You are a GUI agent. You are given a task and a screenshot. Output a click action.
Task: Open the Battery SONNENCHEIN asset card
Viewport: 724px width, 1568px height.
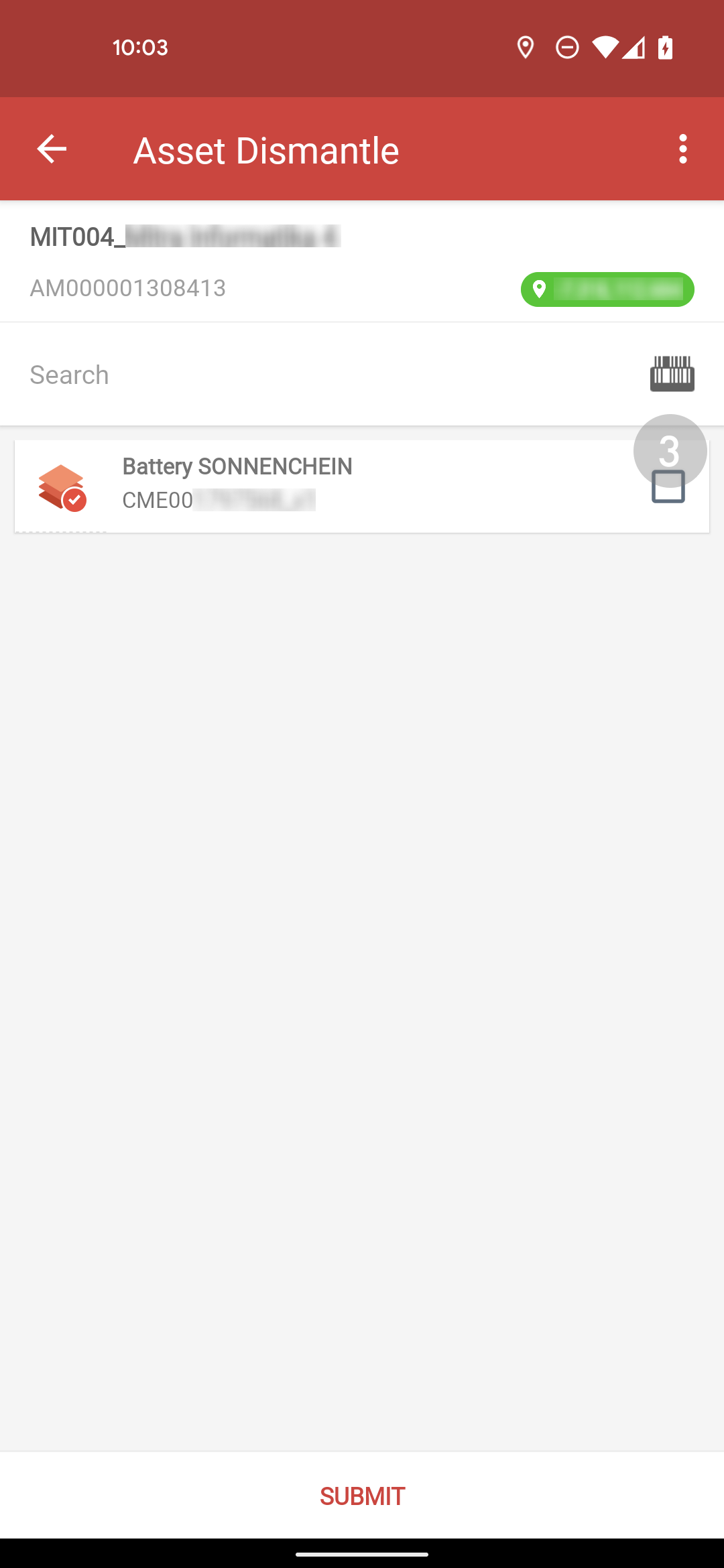click(x=362, y=486)
